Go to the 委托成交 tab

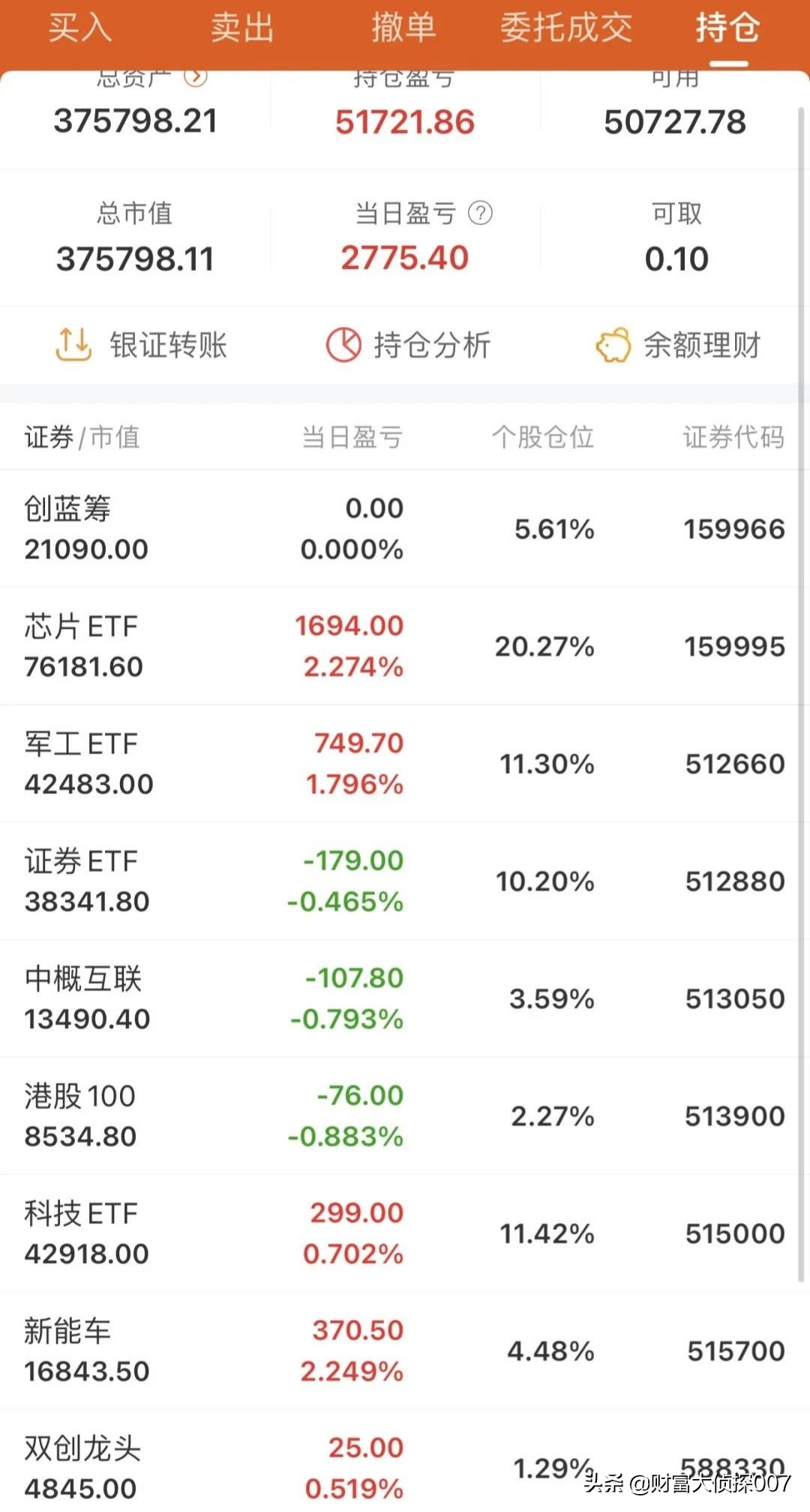(566, 29)
